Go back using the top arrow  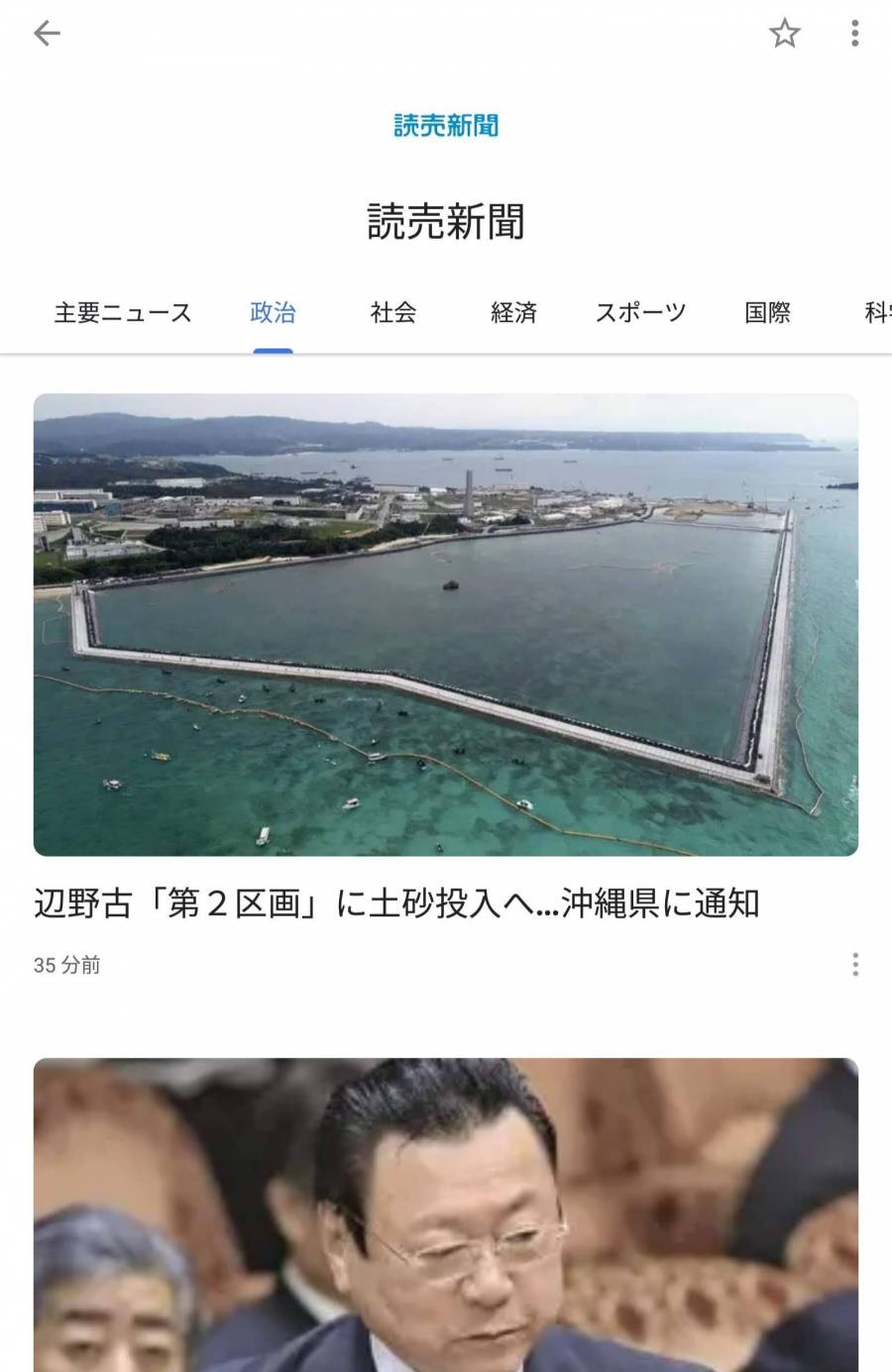(x=47, y=34)
